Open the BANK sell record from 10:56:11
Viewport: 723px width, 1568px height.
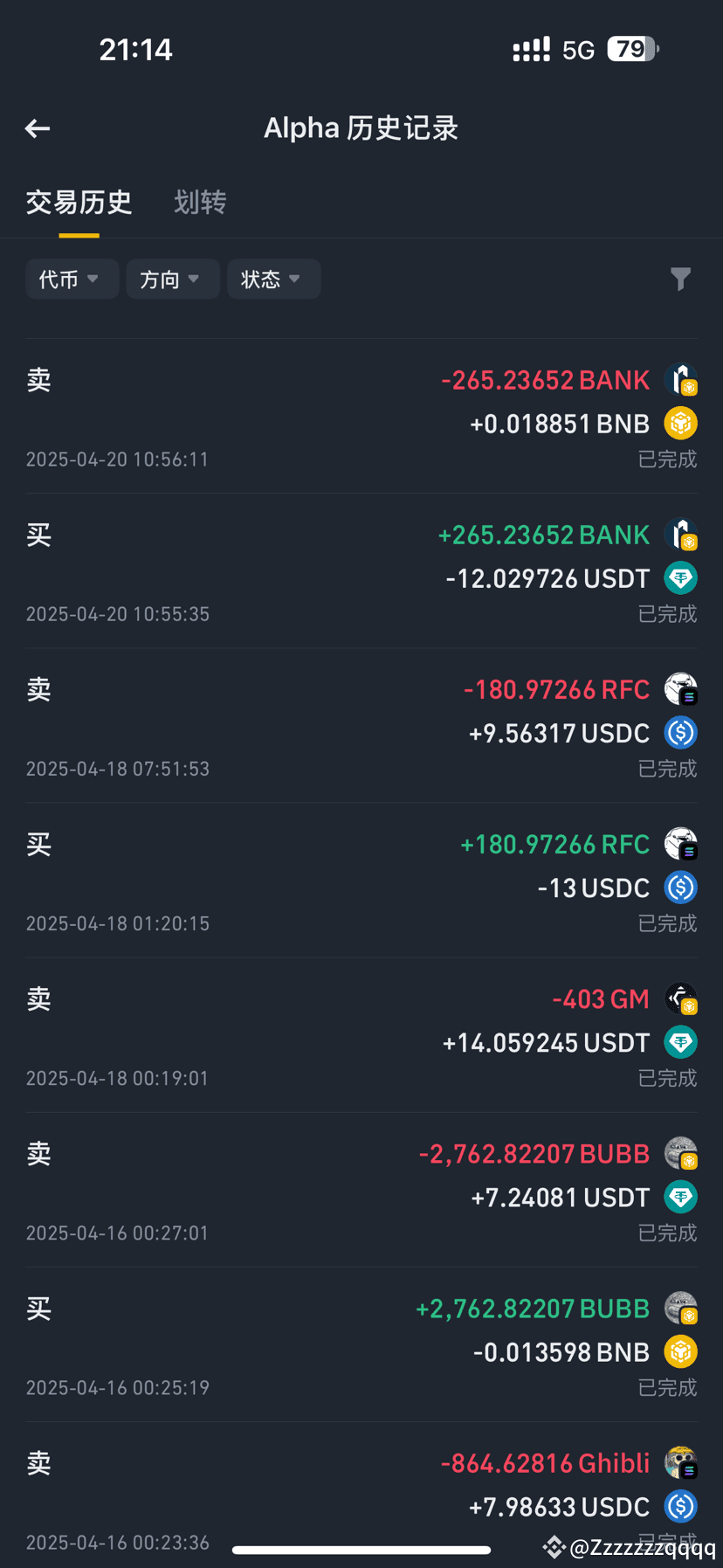coord(361,417)
